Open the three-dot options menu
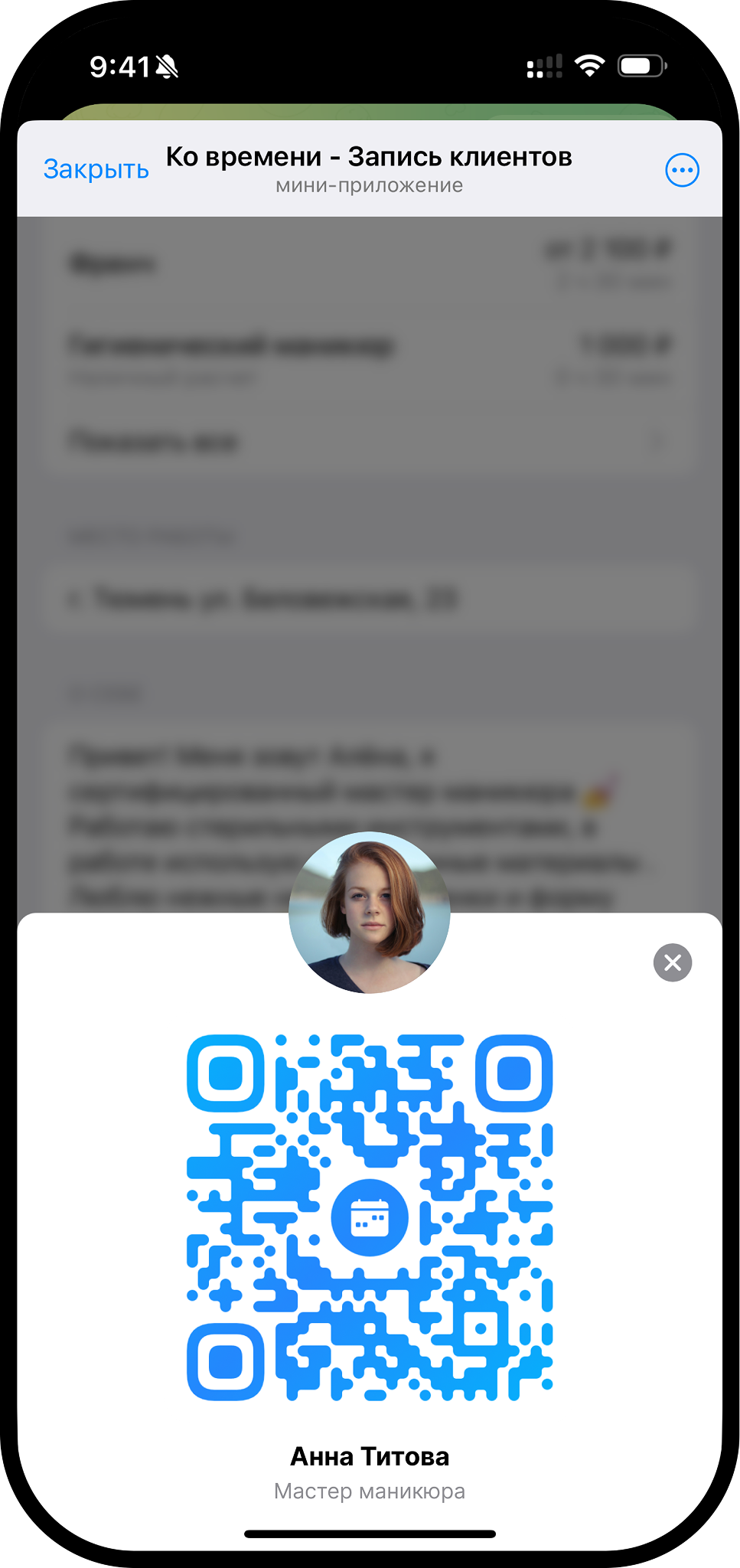 coord(681,170)
